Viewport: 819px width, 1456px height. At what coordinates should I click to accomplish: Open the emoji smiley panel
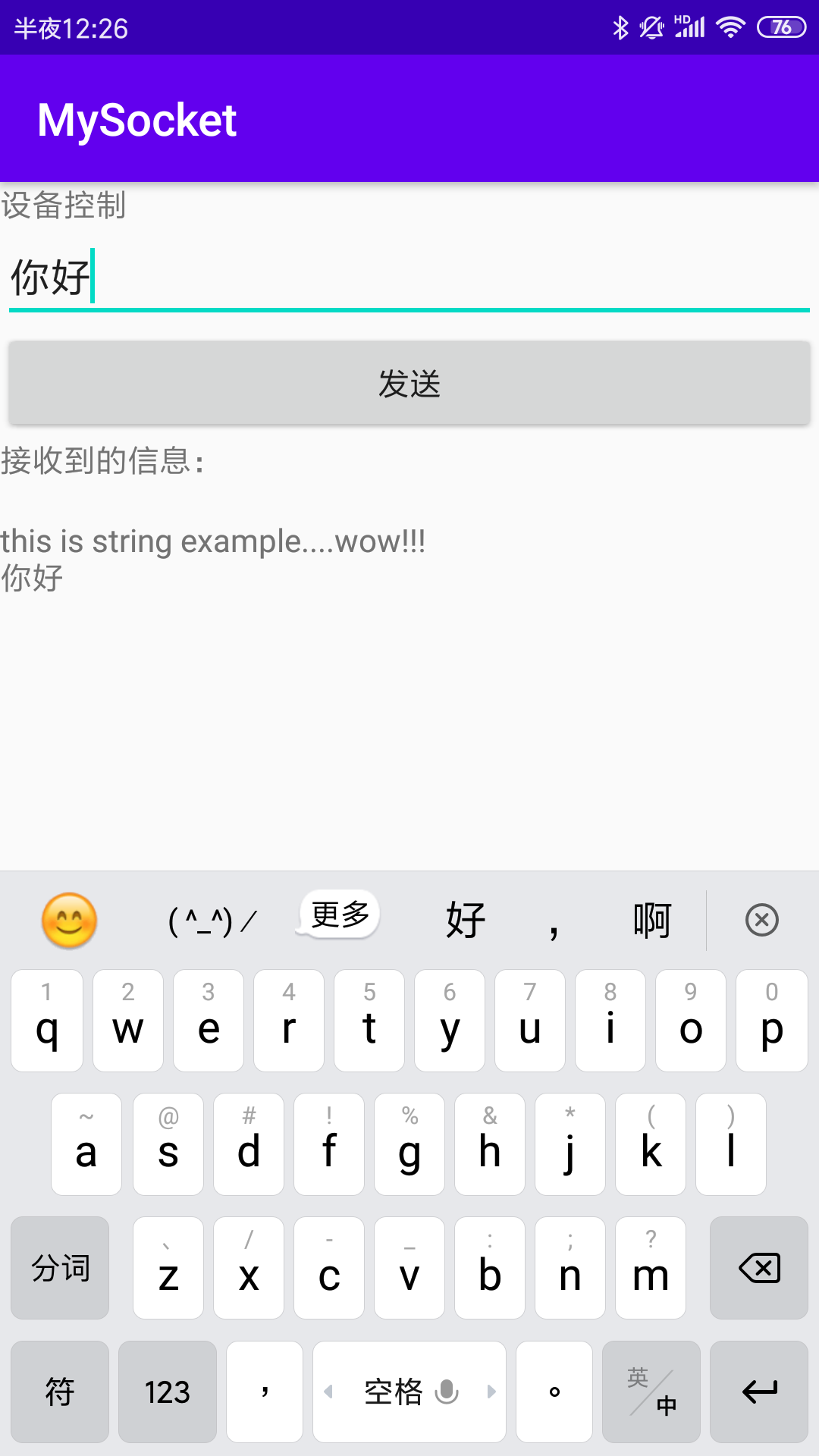click(x=69, y=921)
